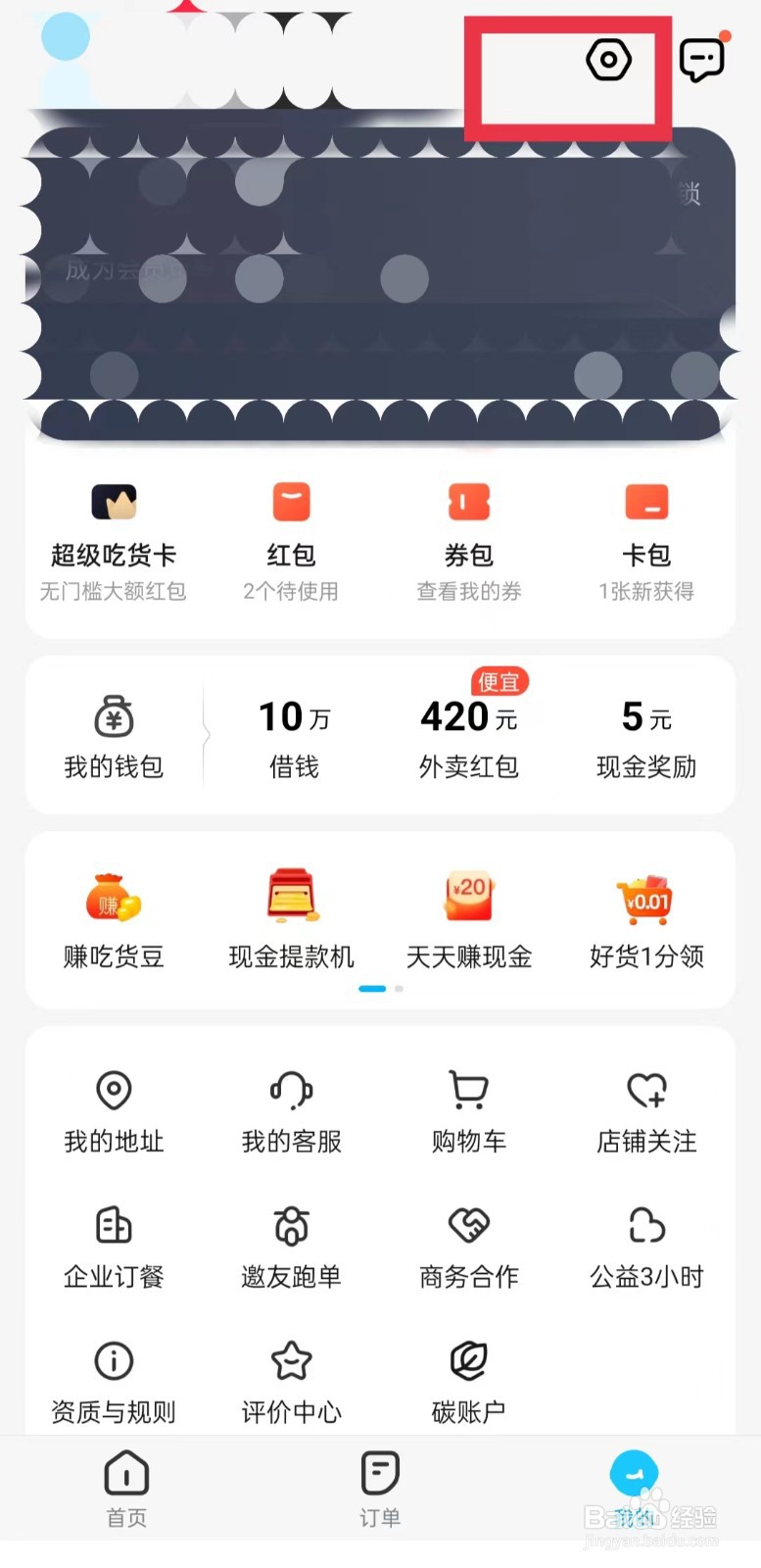This screenshot has height=1568, width=761.
Task: Open 天天赚现金 daily cash earning
Action: coord(468,916)
